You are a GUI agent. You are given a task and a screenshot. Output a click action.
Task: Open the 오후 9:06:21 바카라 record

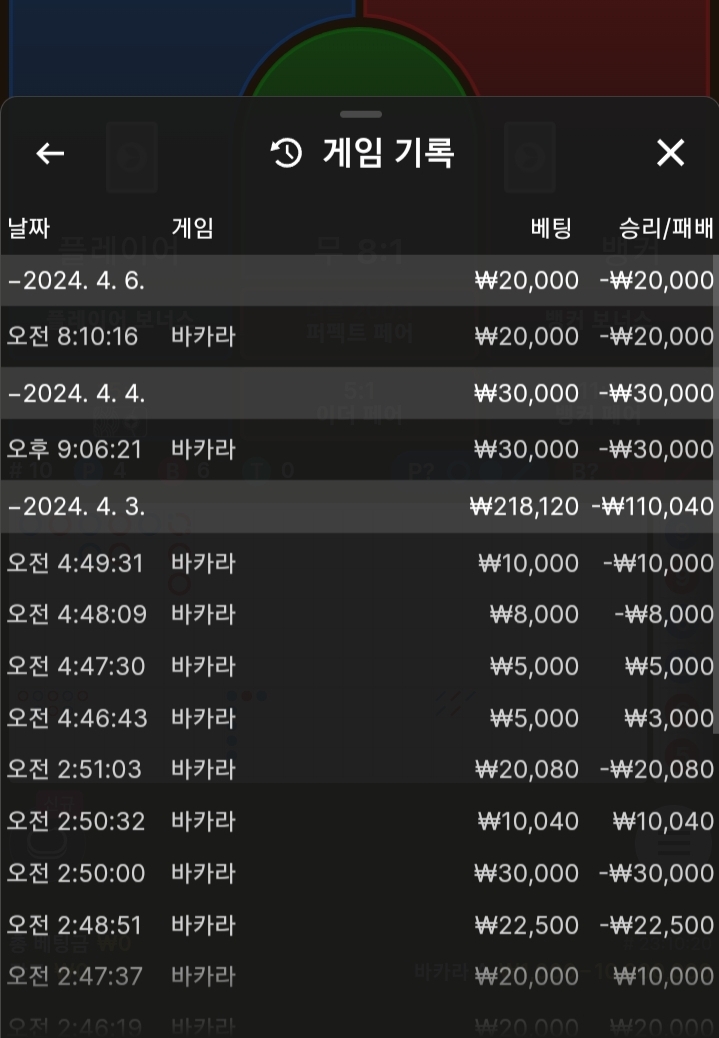(x=359, y=450)
